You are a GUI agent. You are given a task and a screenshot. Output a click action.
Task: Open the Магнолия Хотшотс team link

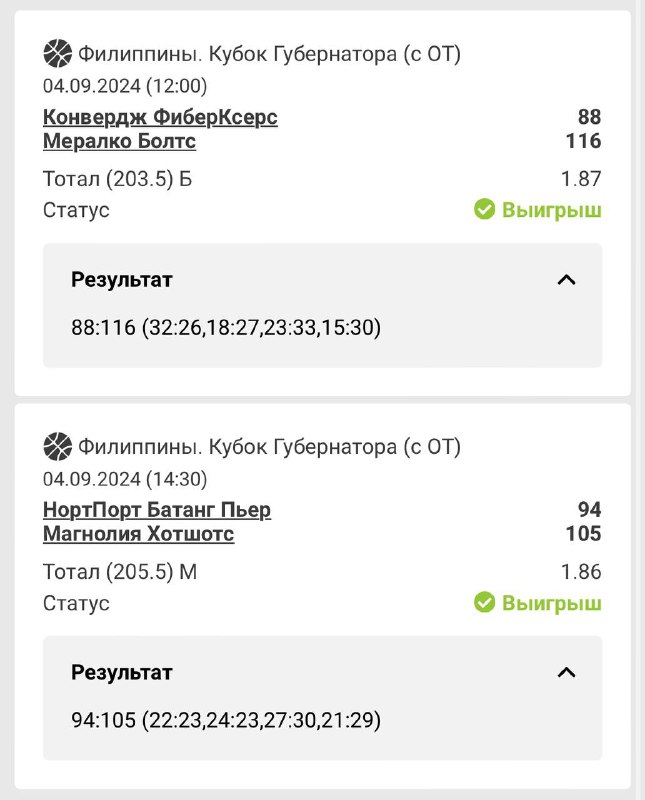click(x=138, y=534)
